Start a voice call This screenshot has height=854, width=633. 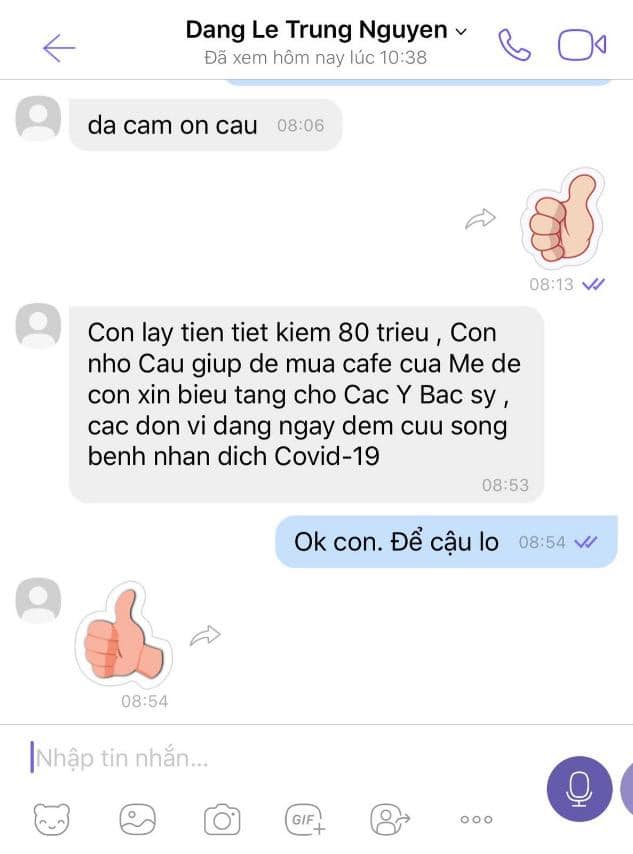[x=514, y=45]
